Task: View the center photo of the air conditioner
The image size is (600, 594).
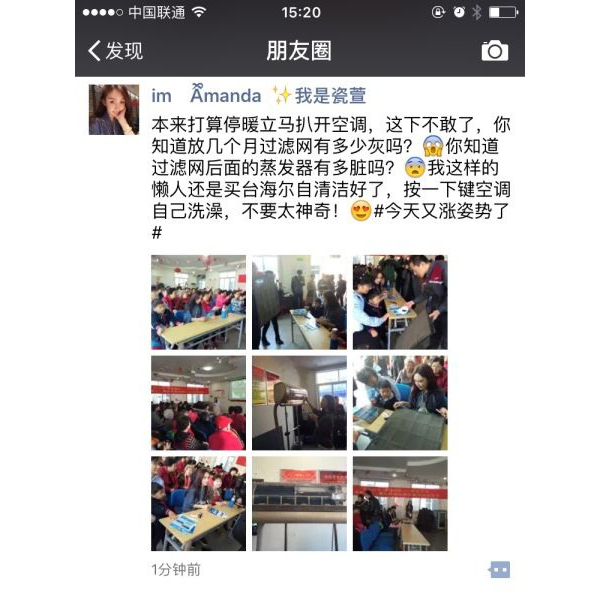Action: tap(299, 403)
